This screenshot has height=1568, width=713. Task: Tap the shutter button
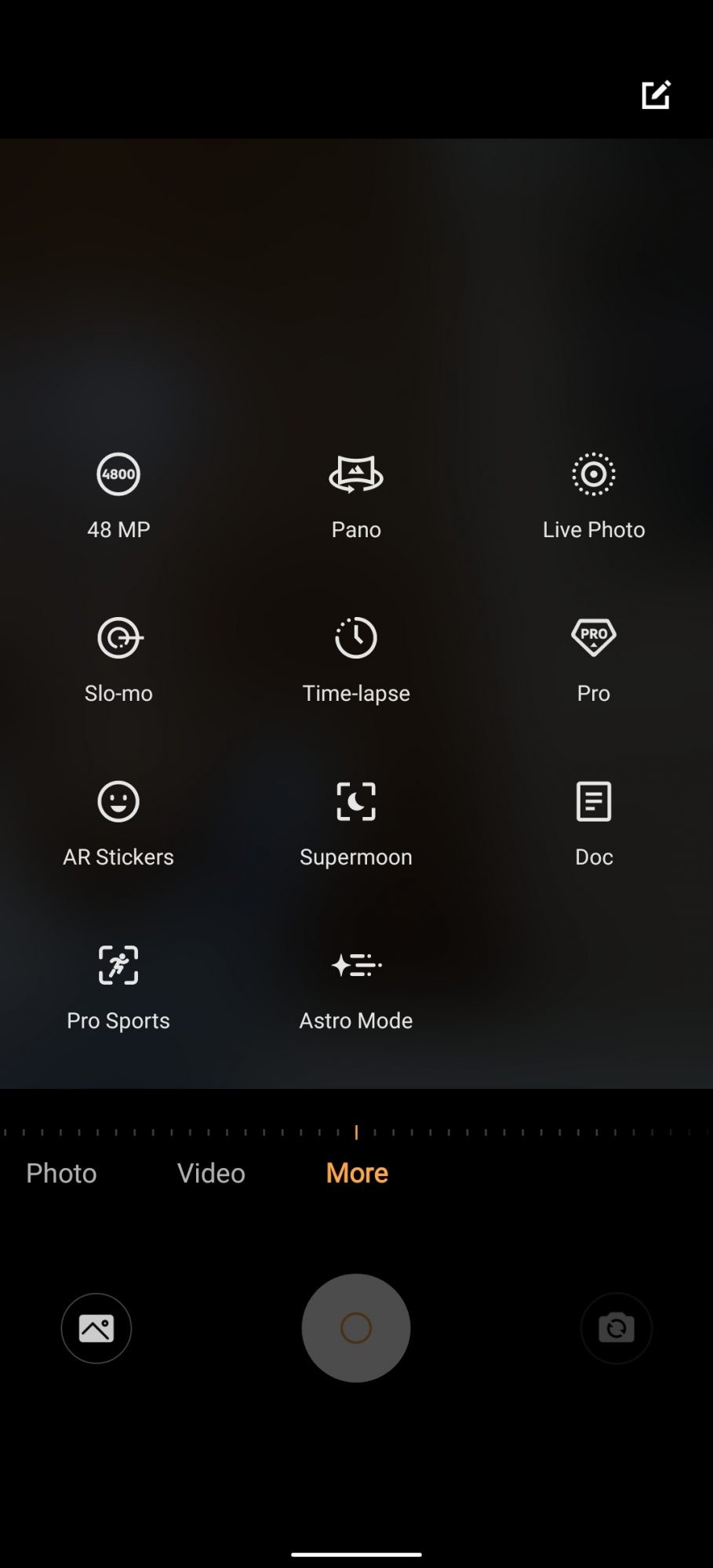pos(356,1328)
